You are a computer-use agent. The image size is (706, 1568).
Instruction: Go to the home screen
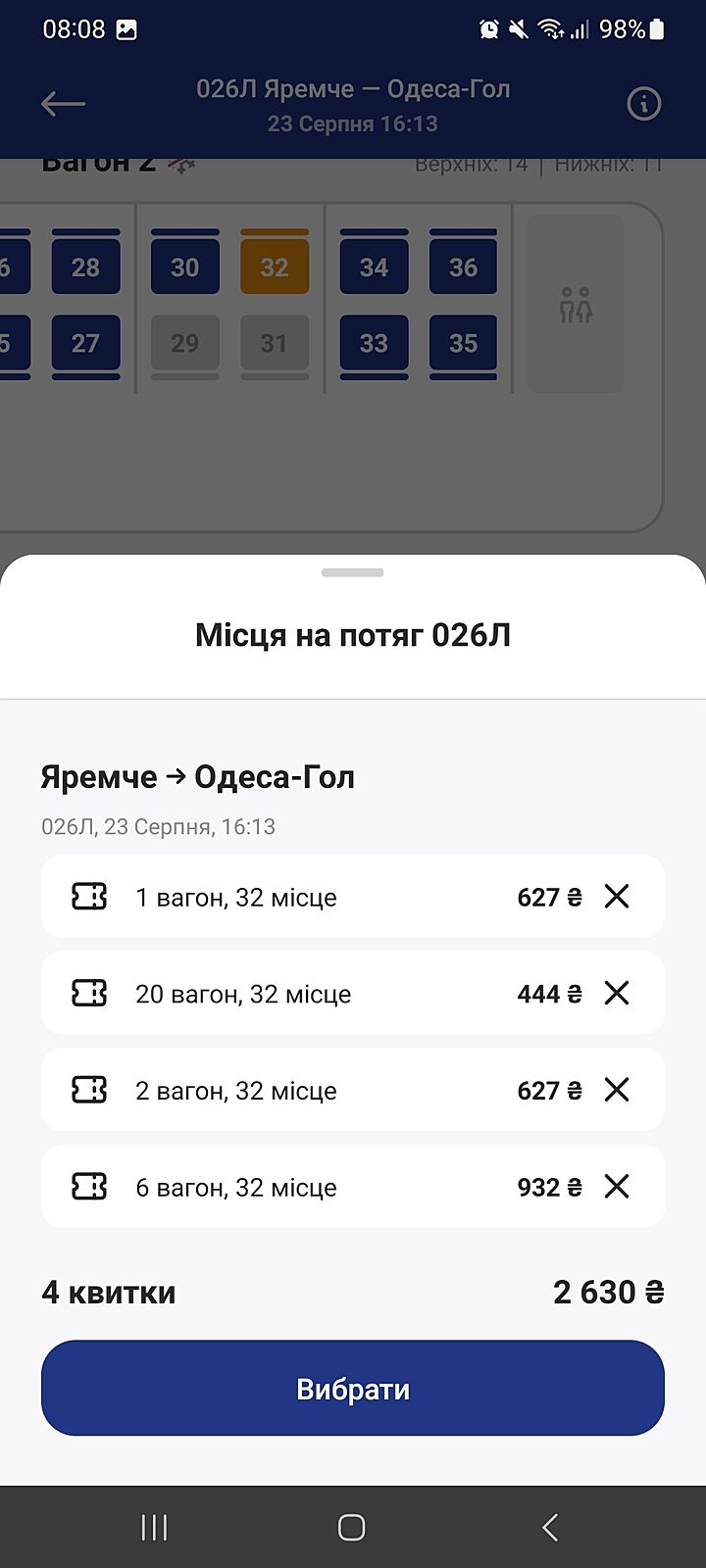click(x=352, y=1527)
